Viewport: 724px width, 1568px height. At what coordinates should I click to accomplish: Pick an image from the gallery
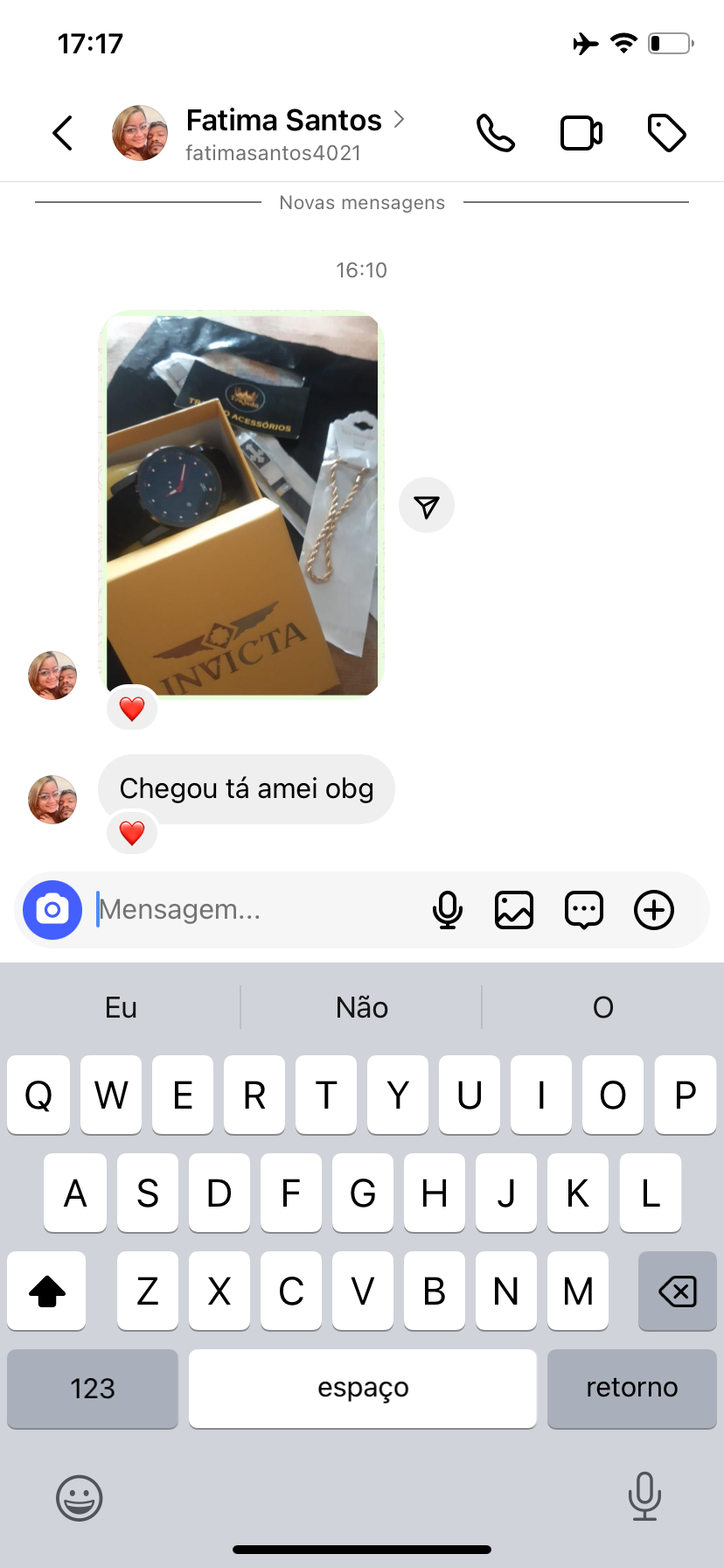pyautogui.click(x=514, y=910)
